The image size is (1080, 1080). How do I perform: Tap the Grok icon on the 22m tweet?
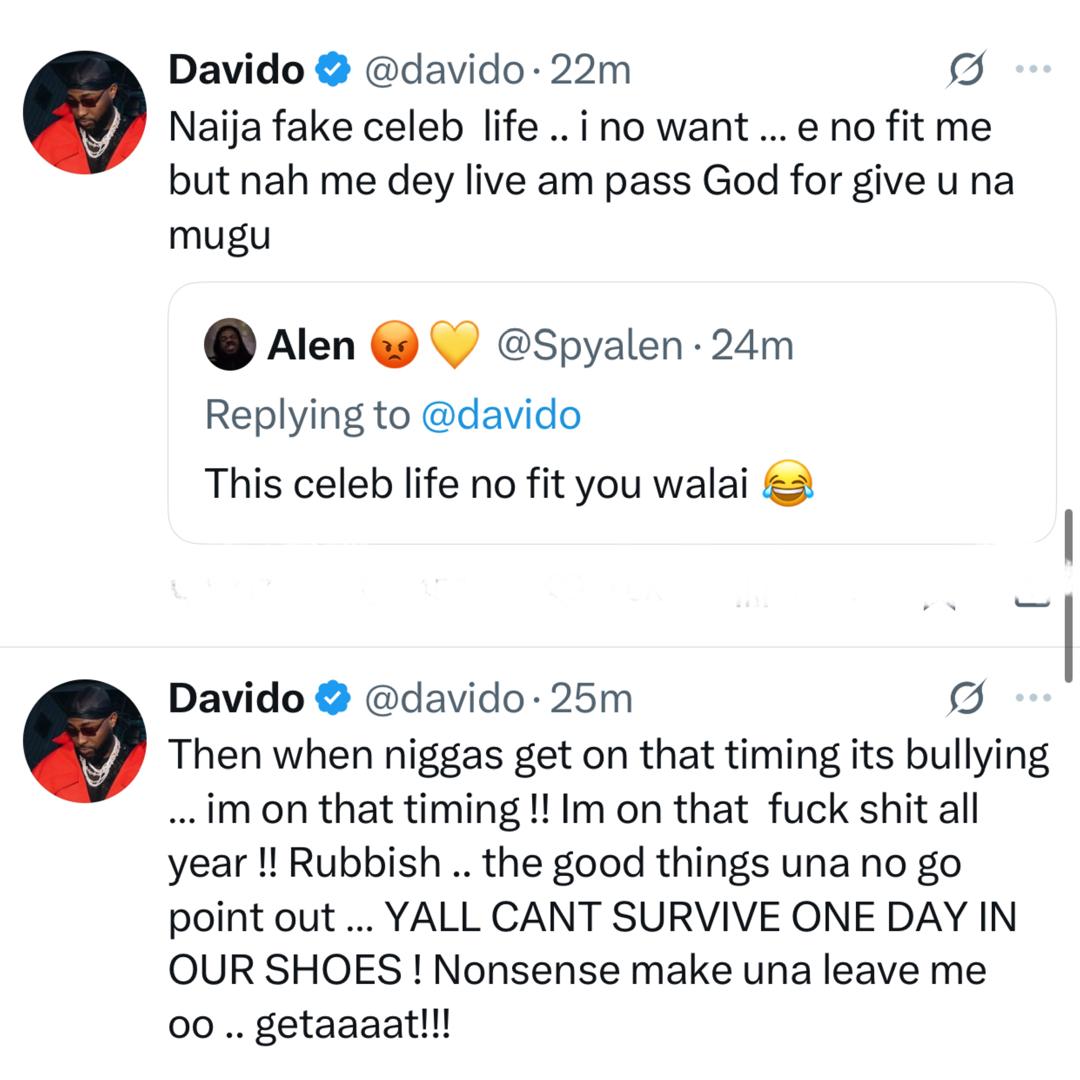(966, 69)
